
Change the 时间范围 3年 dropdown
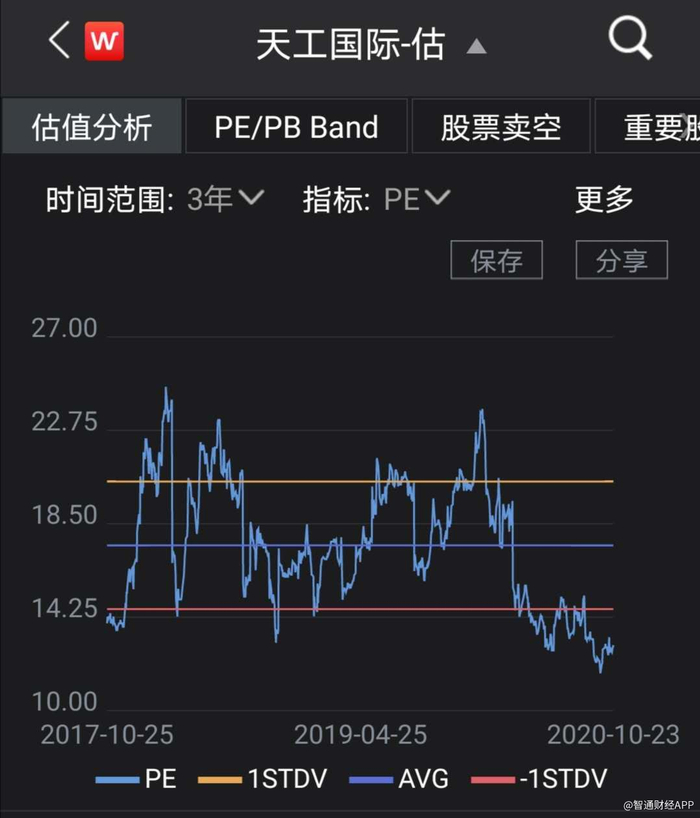225,199
